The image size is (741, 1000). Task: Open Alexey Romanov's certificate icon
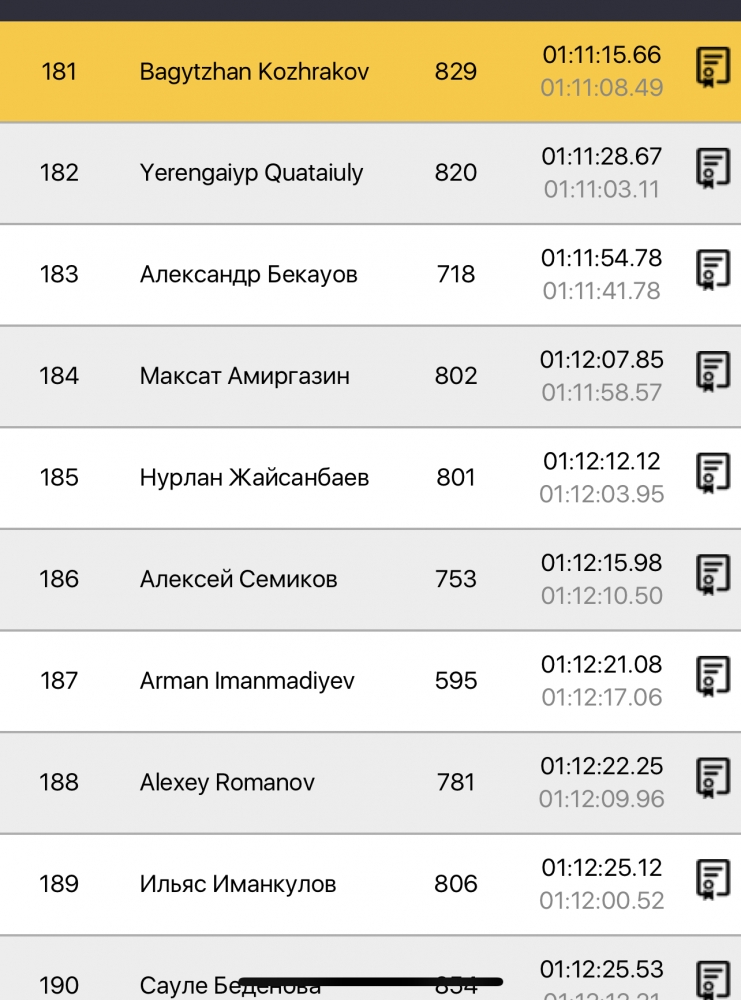point(712,779)
